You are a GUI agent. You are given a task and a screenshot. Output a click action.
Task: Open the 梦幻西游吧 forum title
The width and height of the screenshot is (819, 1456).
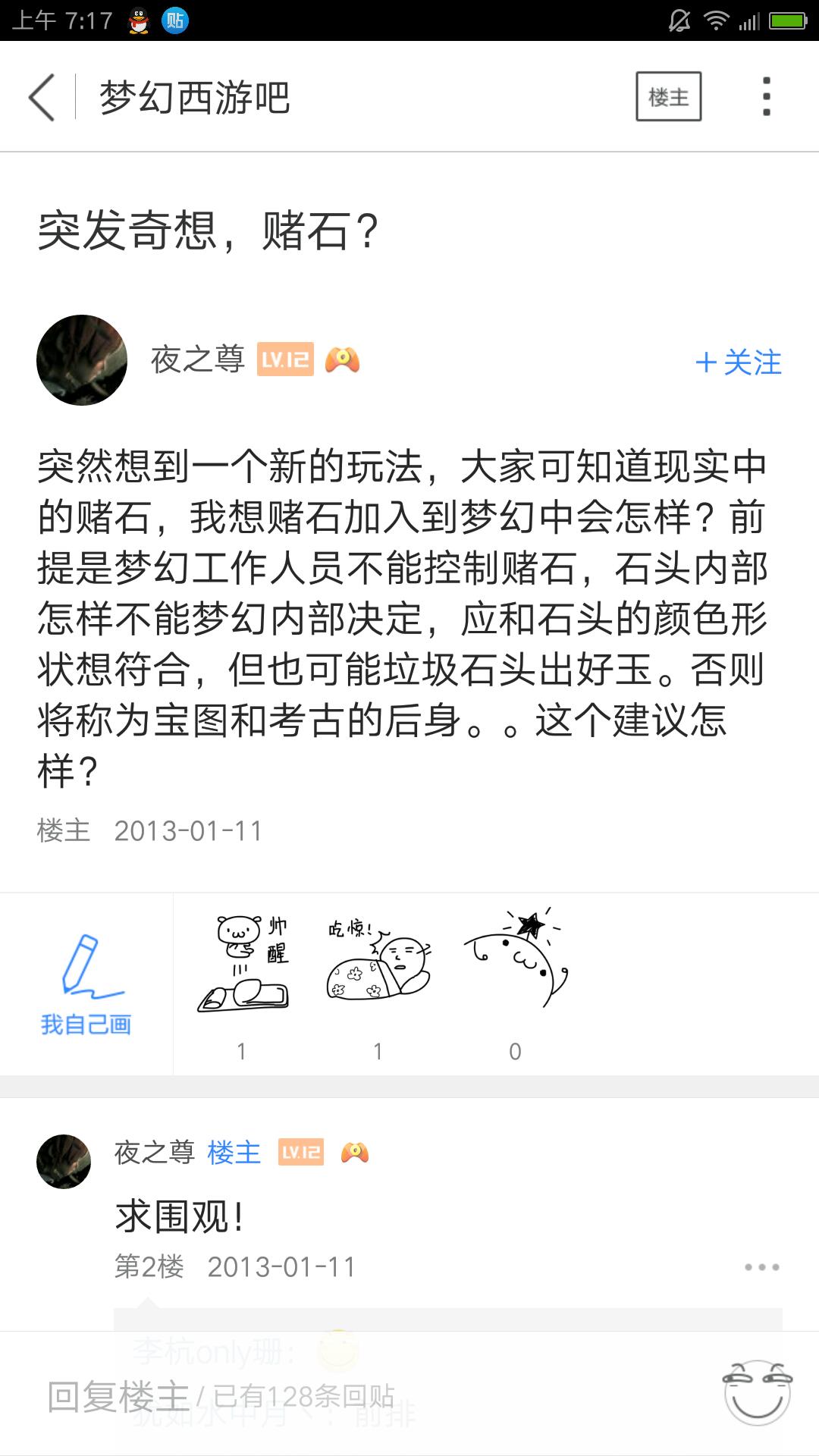click(195, 97)
